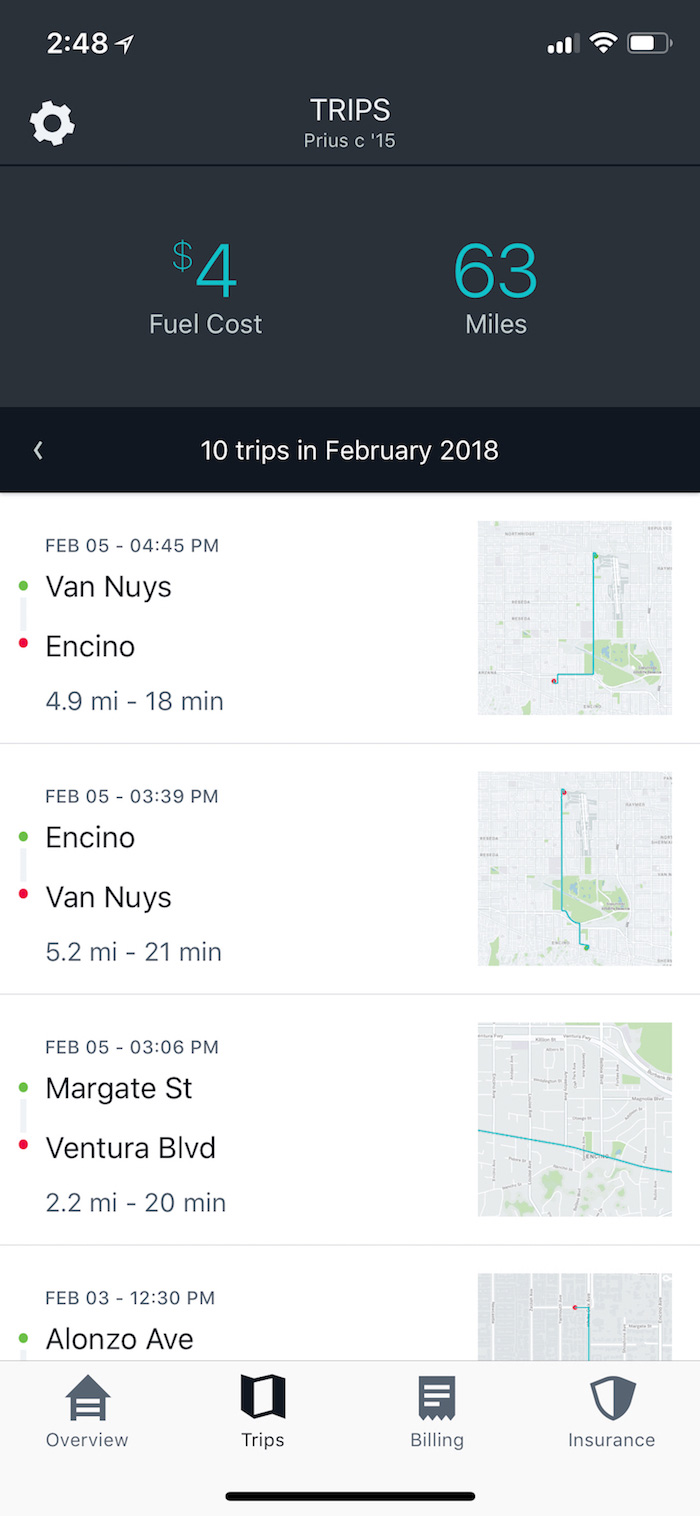Open the 03:39 PM Encino to Van Nuys trip
Viewport: 700px width, 1516px height.
(x=240, y=868)
